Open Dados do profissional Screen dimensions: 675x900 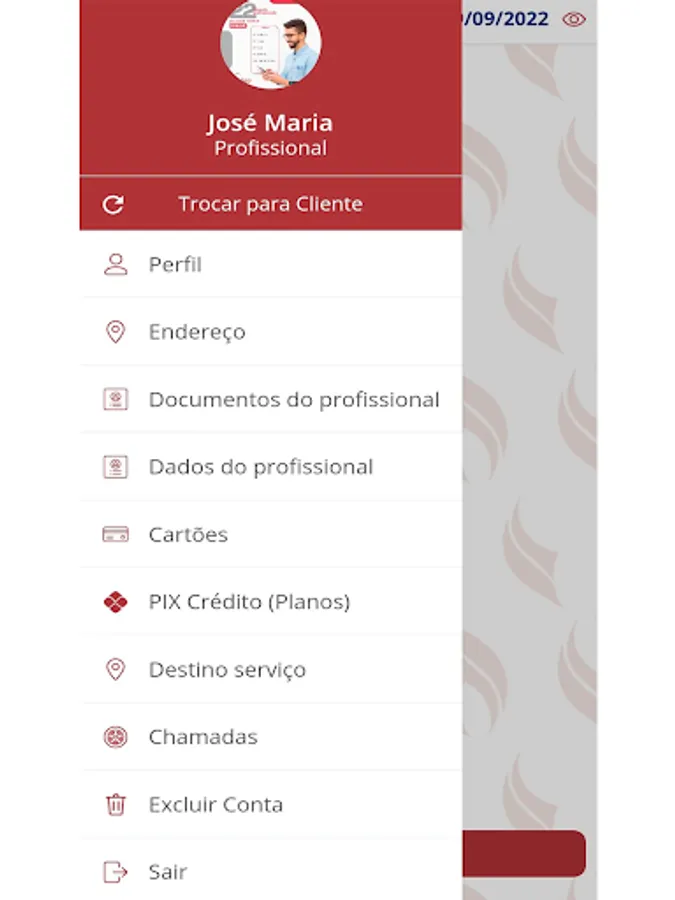point(270,467)
